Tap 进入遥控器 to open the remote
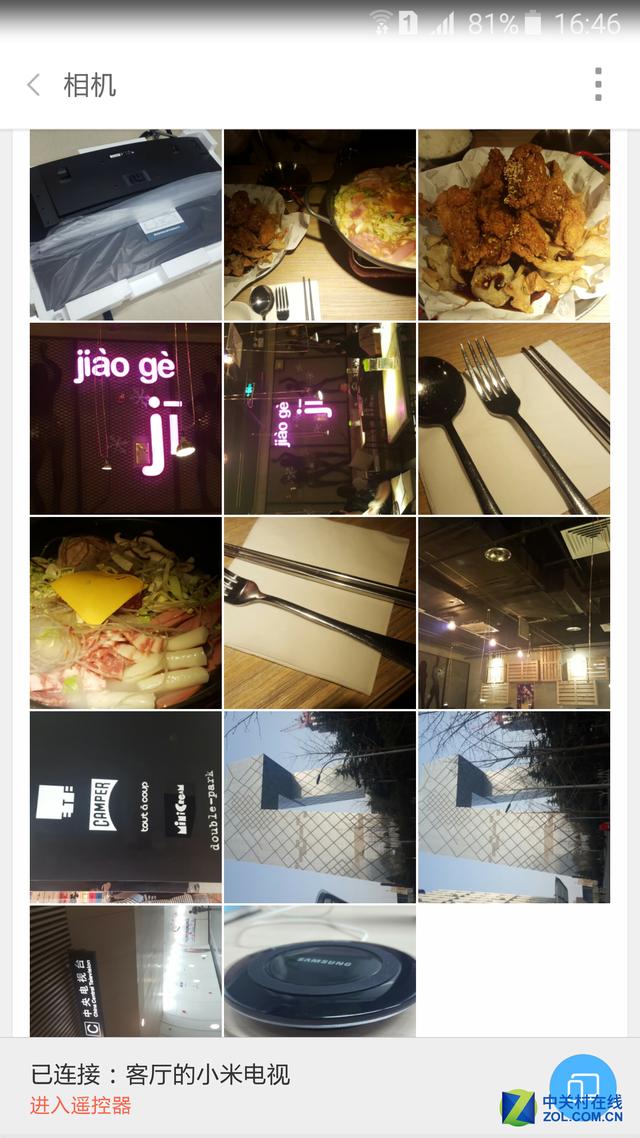The image size is (640, 1138). [x=81, y=1106]
